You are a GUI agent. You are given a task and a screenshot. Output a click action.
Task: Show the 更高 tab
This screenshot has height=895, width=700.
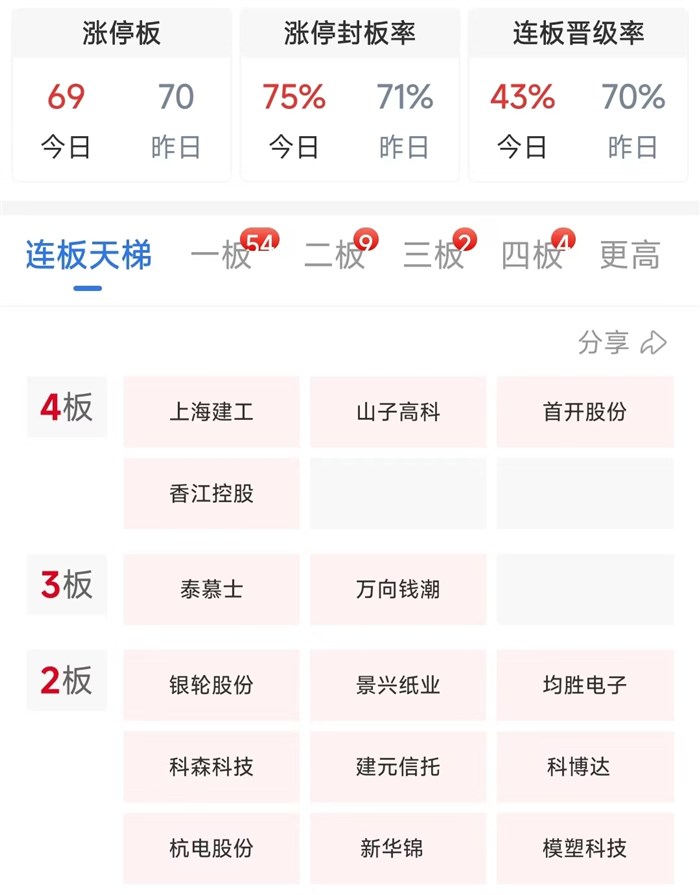point(630,256)
